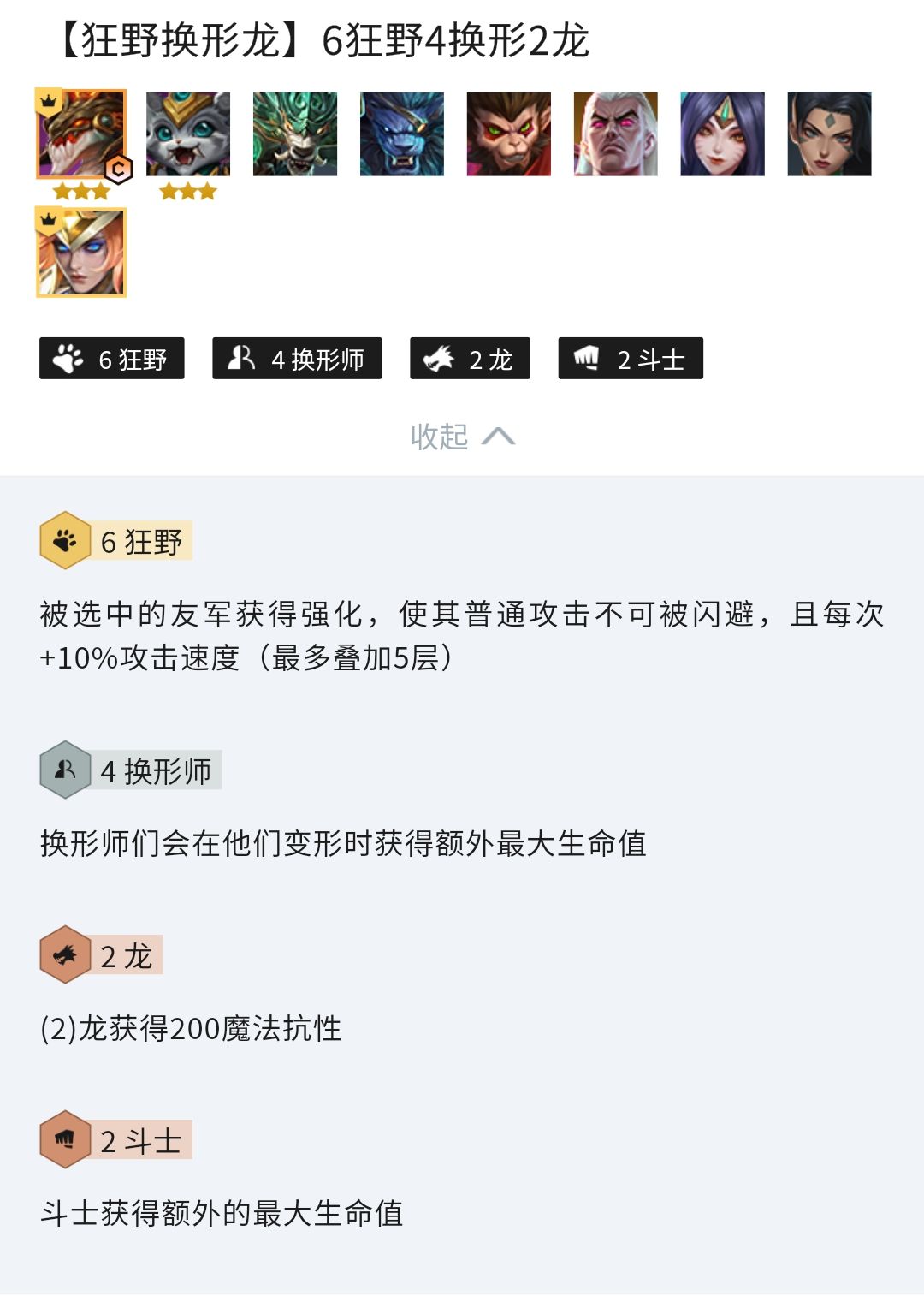Tap the 2 斗士 trait chip
The image size is (924, 1296).
pos(631,359)
